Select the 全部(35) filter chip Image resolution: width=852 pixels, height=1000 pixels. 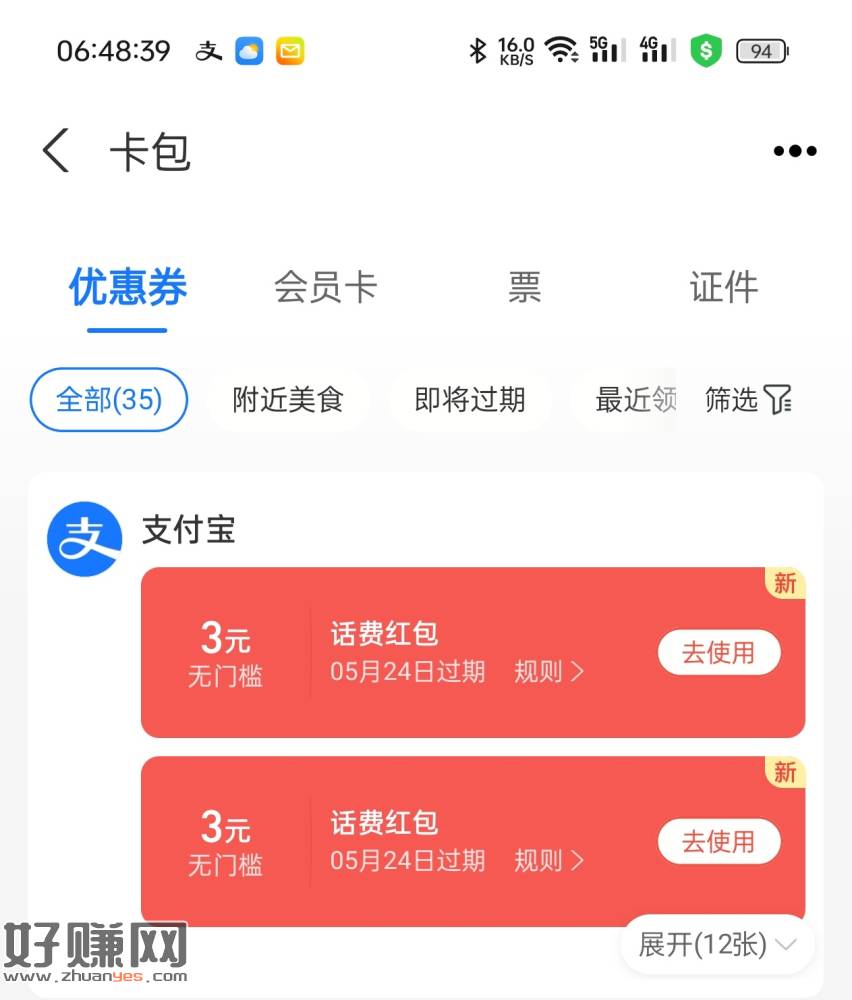pyautogui.click(x=108, y=400)
